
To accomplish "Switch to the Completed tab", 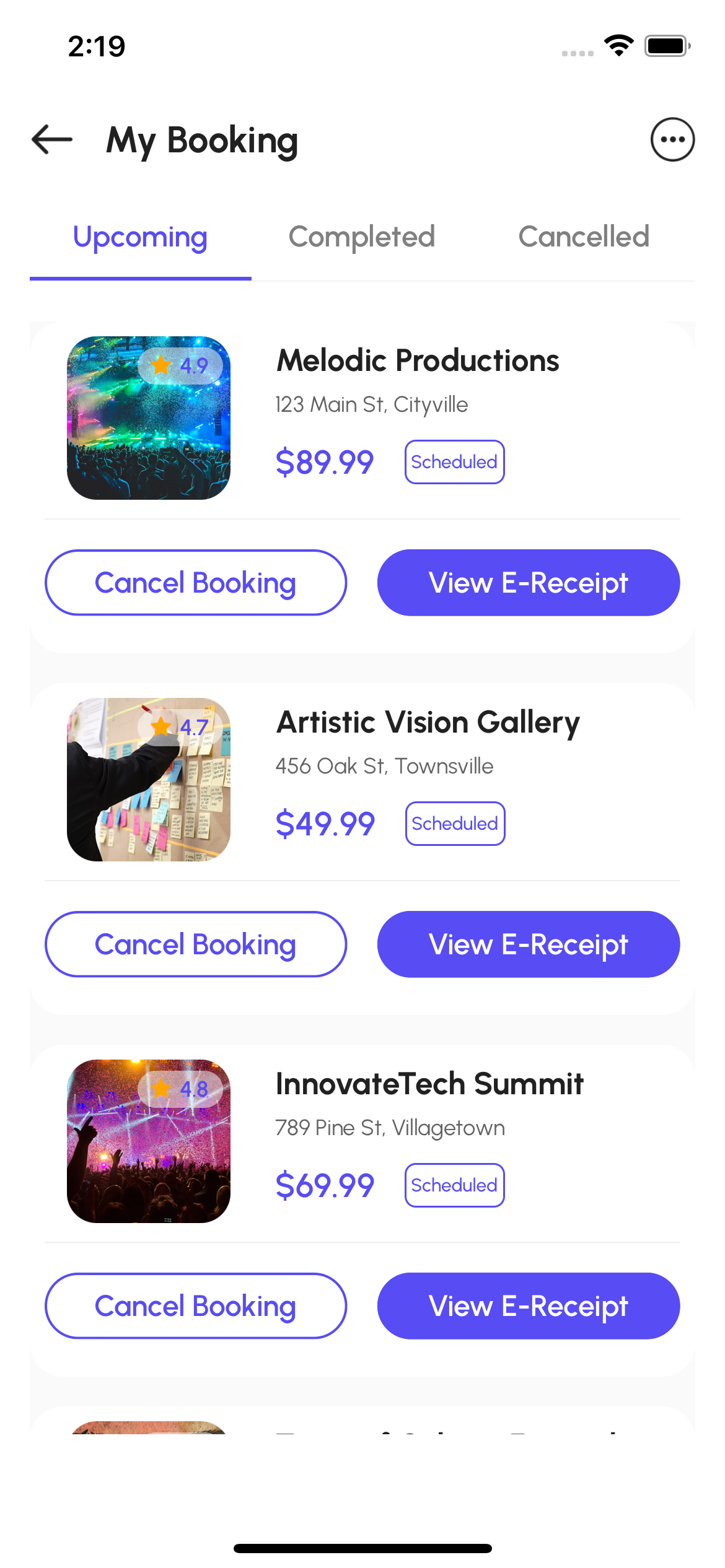I will click(362, 237).
